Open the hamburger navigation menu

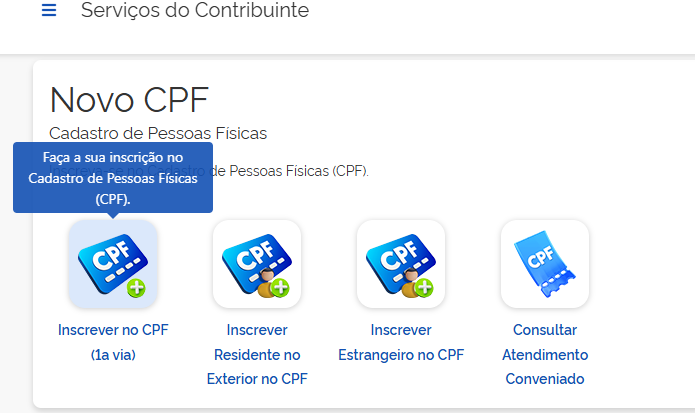click(49, 11)
